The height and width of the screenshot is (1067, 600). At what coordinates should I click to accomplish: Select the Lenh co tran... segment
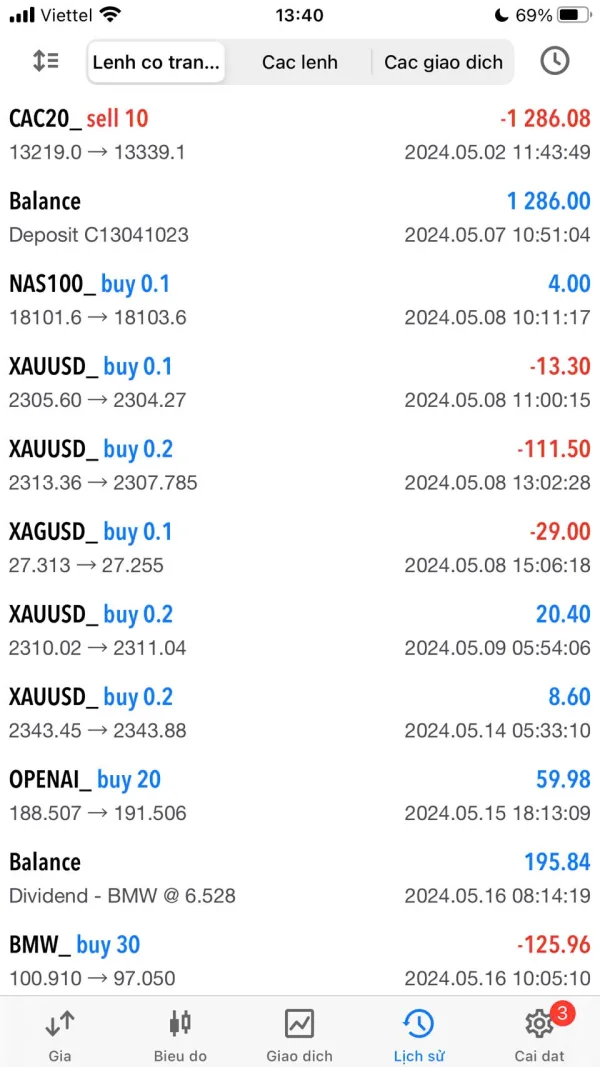[x=156, y=62]
